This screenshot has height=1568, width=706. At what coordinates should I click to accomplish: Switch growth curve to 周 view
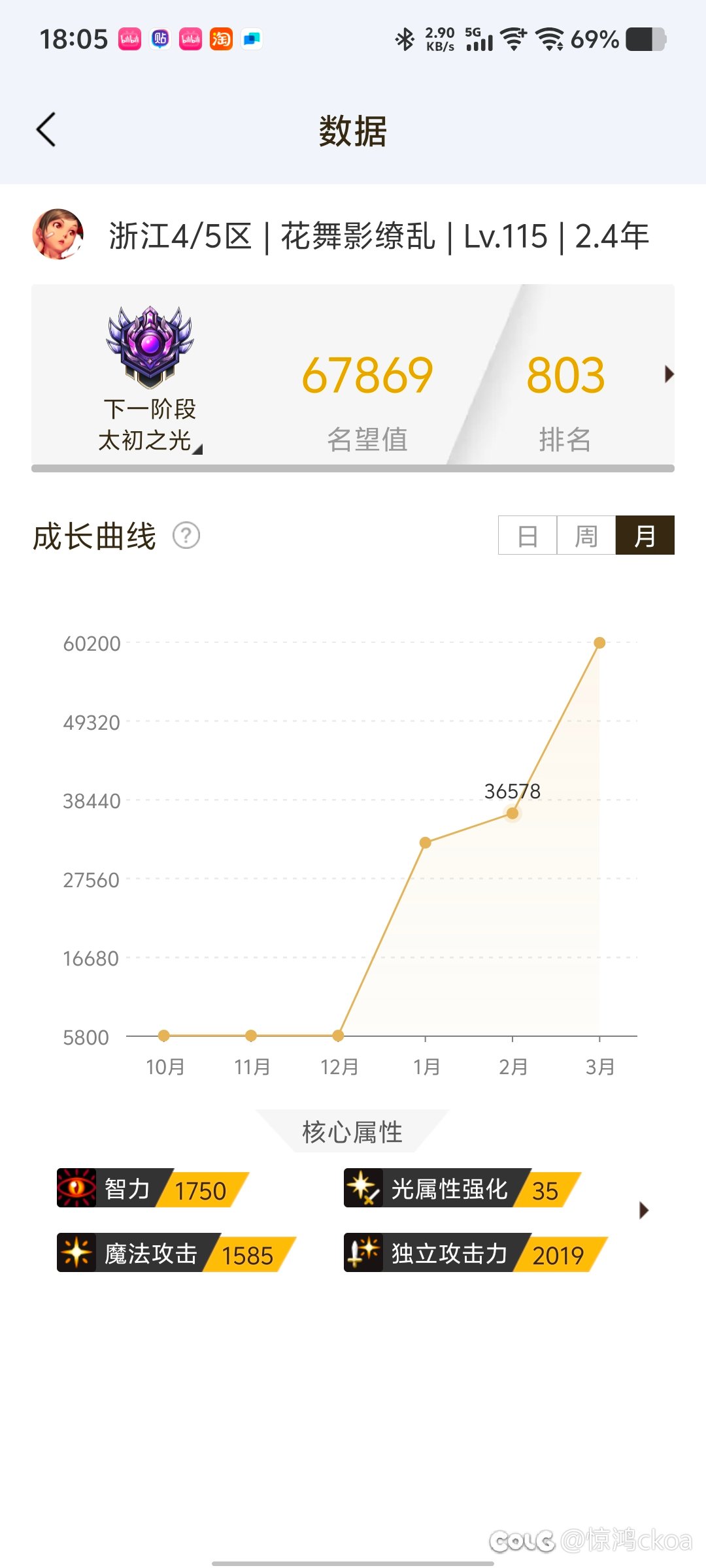coord(586,535)
